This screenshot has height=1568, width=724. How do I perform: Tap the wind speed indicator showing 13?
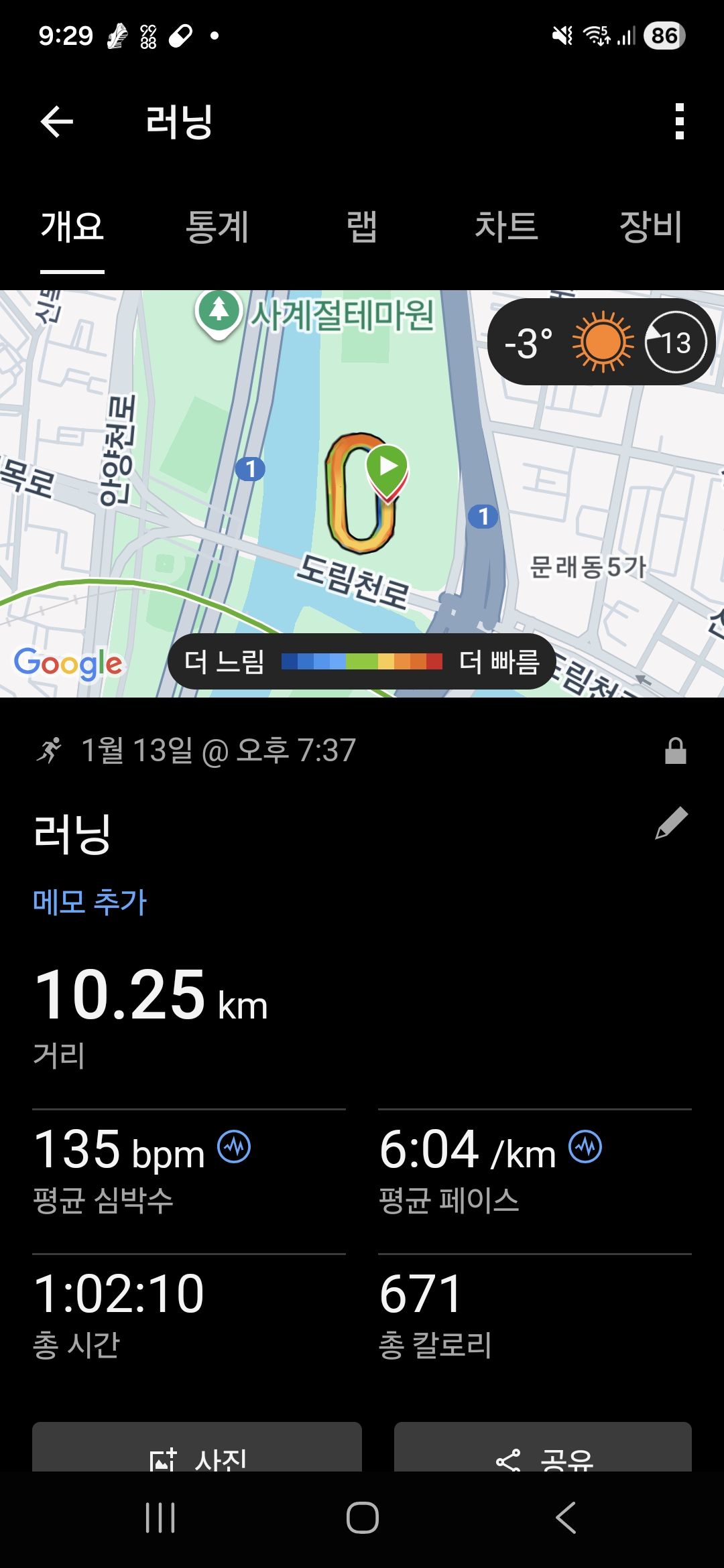tap(674, 342)
